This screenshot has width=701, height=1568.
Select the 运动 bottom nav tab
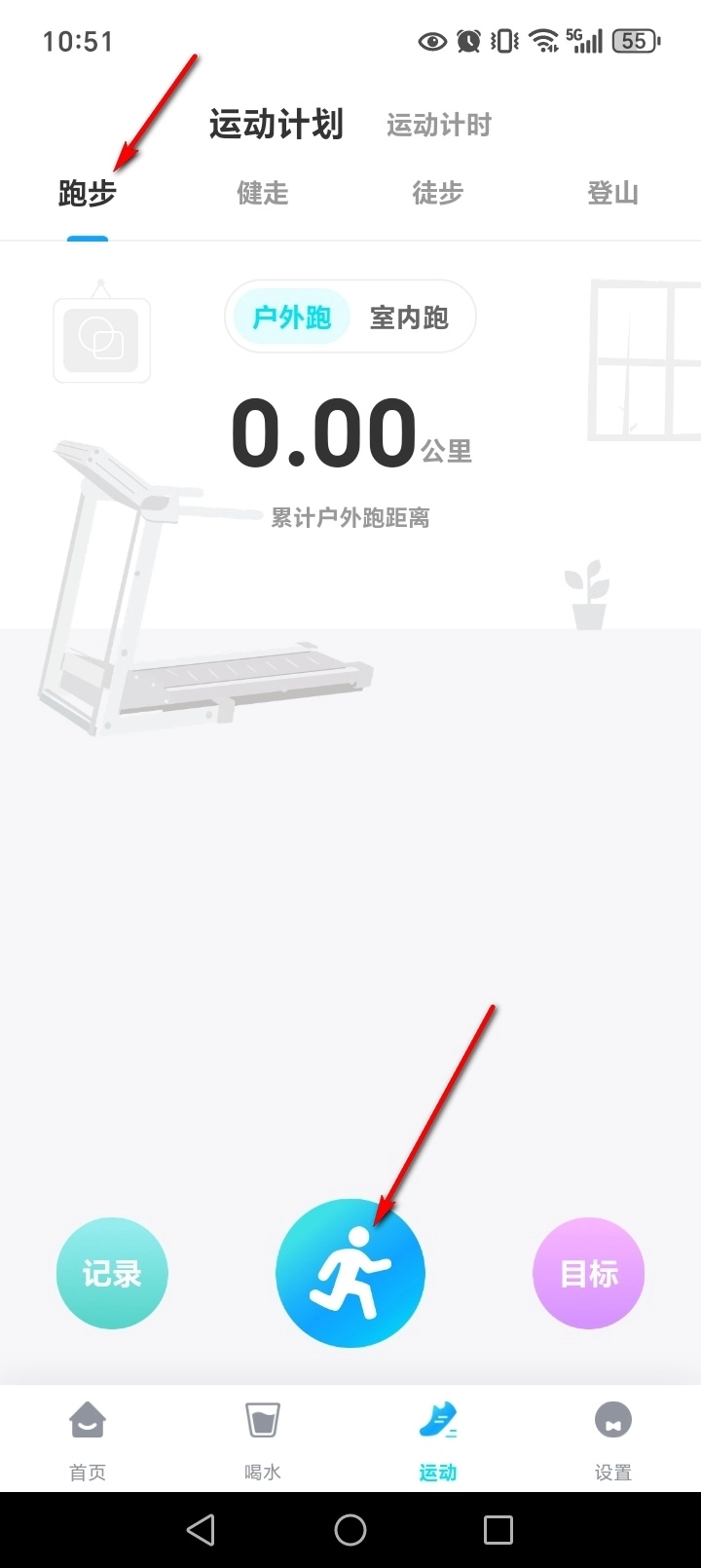coord(438,1439)
